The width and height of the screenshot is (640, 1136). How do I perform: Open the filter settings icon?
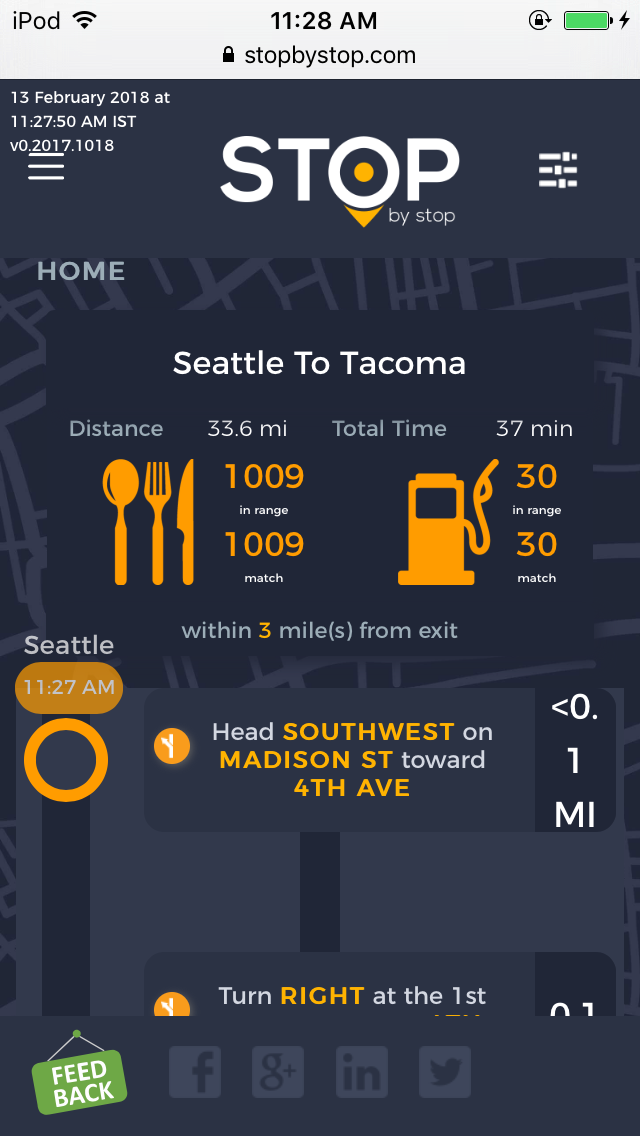[x=558, y=170]
